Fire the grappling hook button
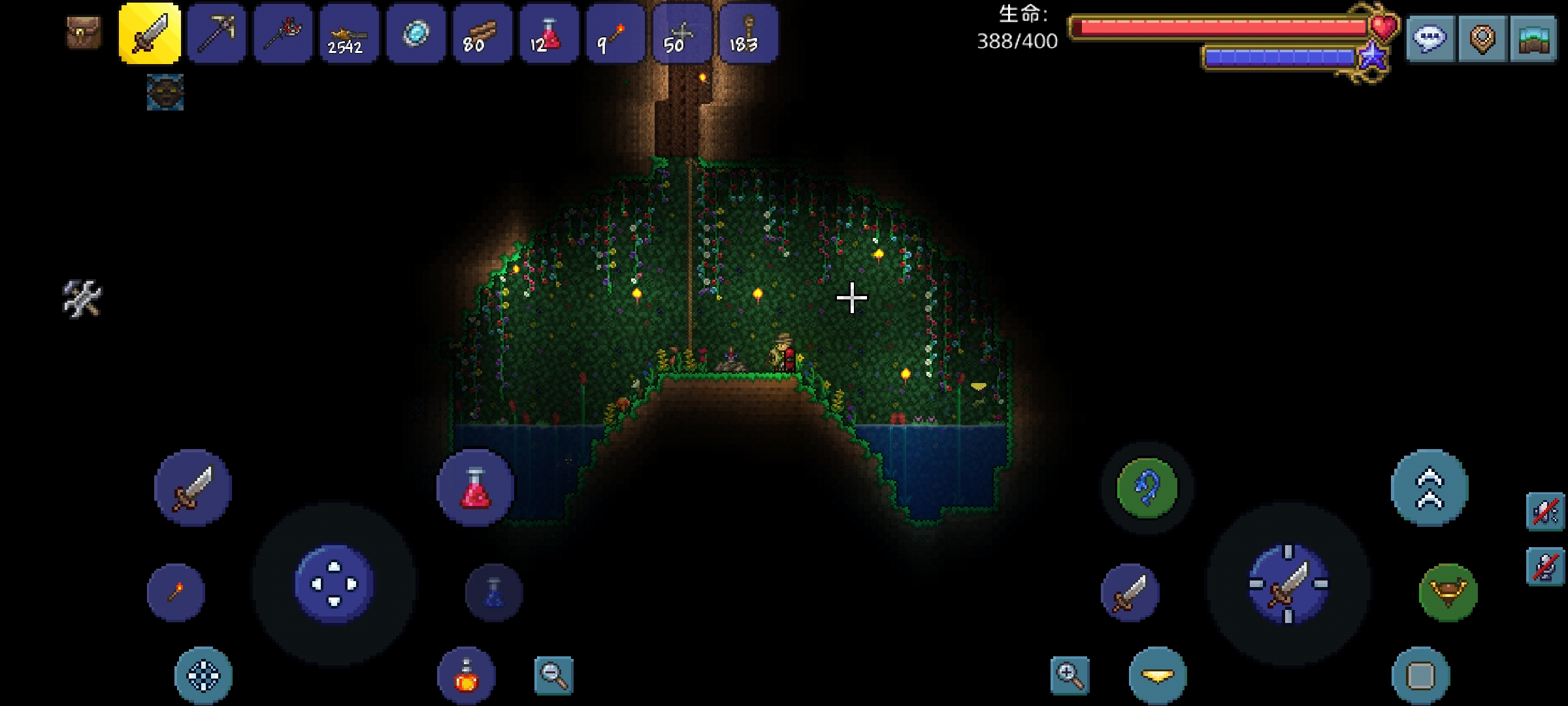Image resolution: width=1568 pixels, height=706 pixels. click(x=1147, y=488)
